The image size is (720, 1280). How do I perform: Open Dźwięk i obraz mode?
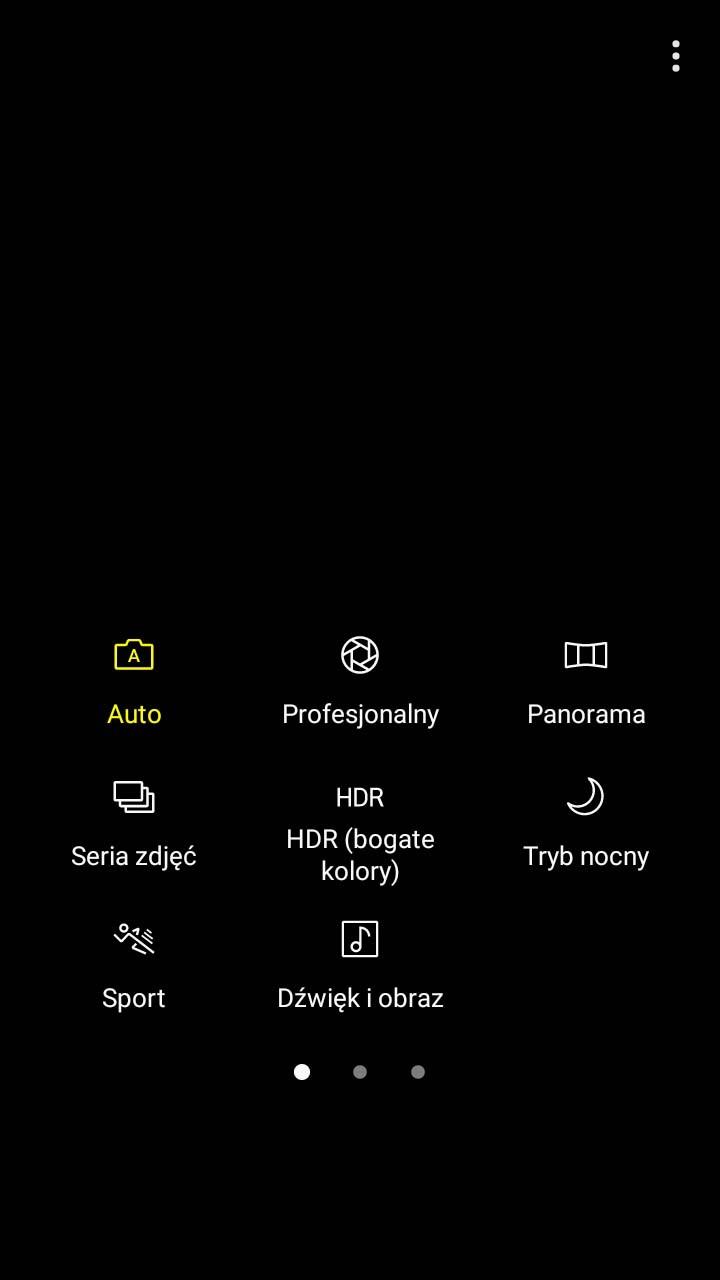click(x=360, y=964)
